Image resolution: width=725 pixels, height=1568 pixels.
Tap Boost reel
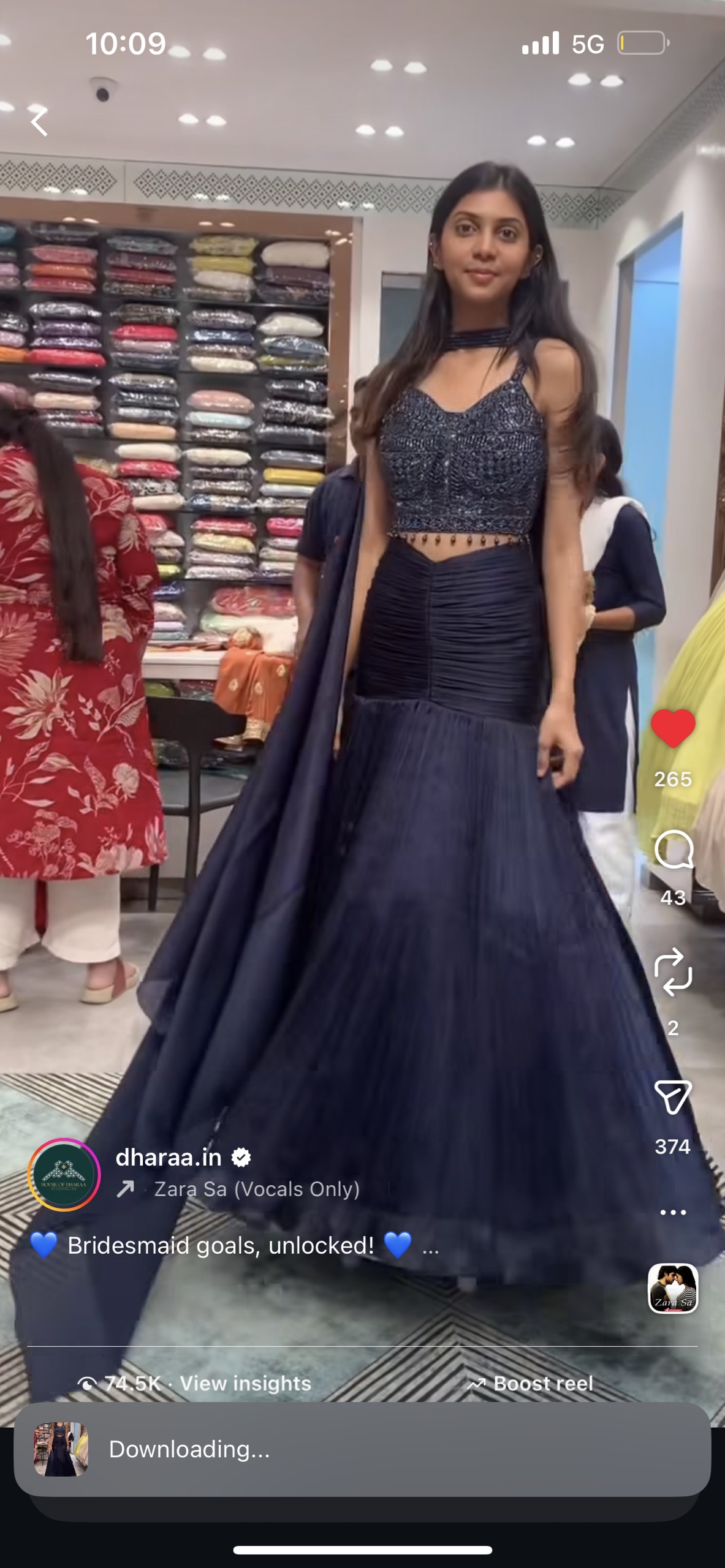(x=530, y=1383)
